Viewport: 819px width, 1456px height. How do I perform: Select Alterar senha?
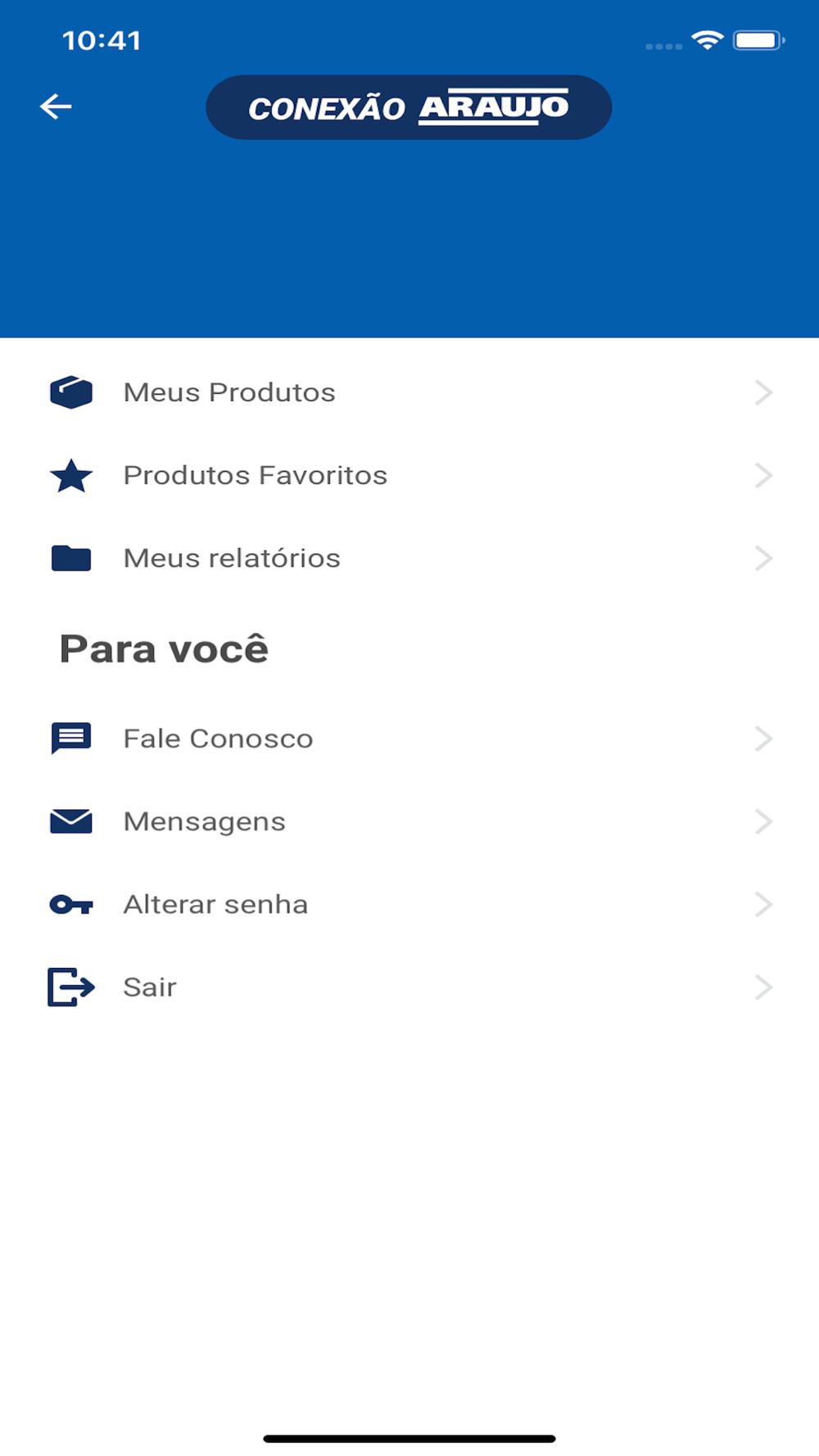(x=409, y=904)
